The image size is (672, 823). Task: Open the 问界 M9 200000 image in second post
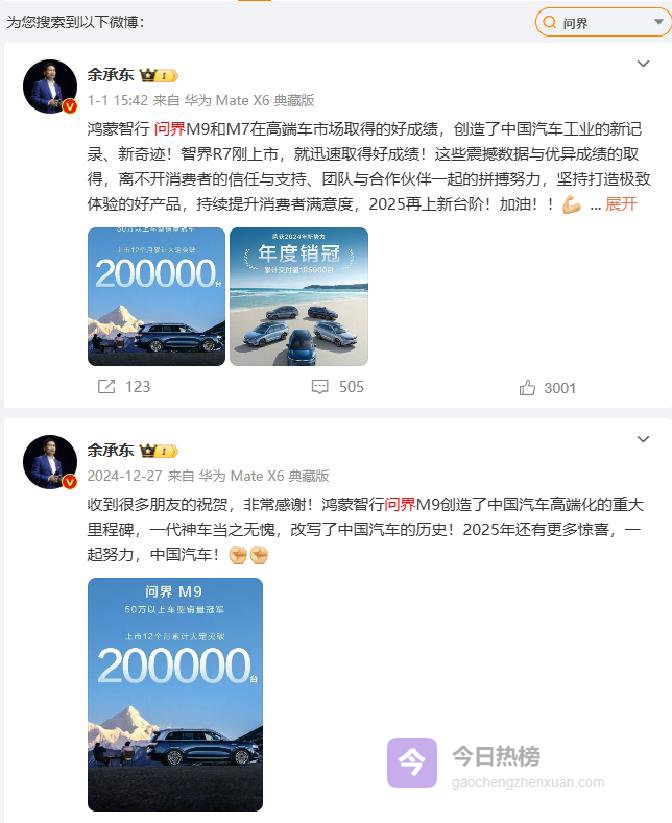click(x=175, y=694)
